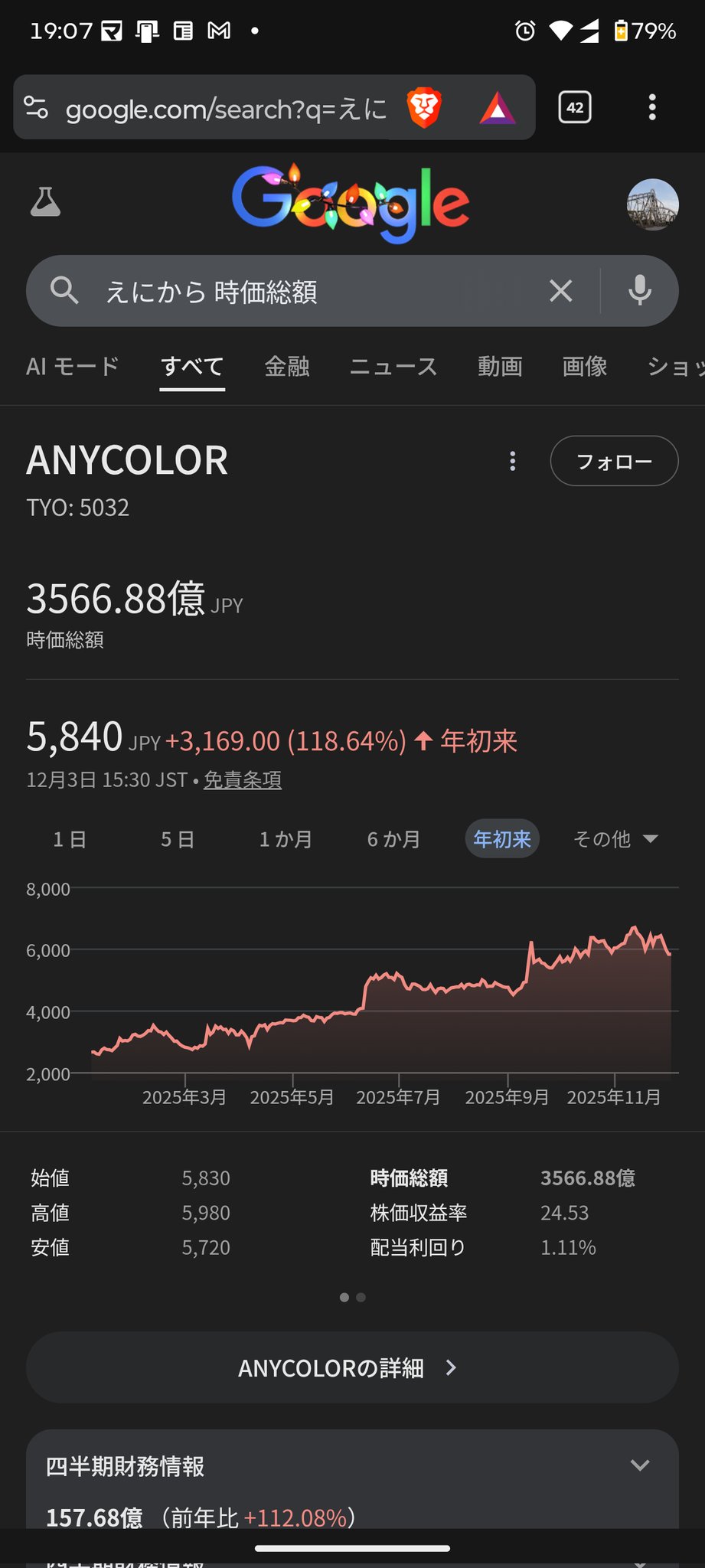705x1568 pixels.
Task: Expand the 四半期財務情報 section
Action: click(640, 1465)
